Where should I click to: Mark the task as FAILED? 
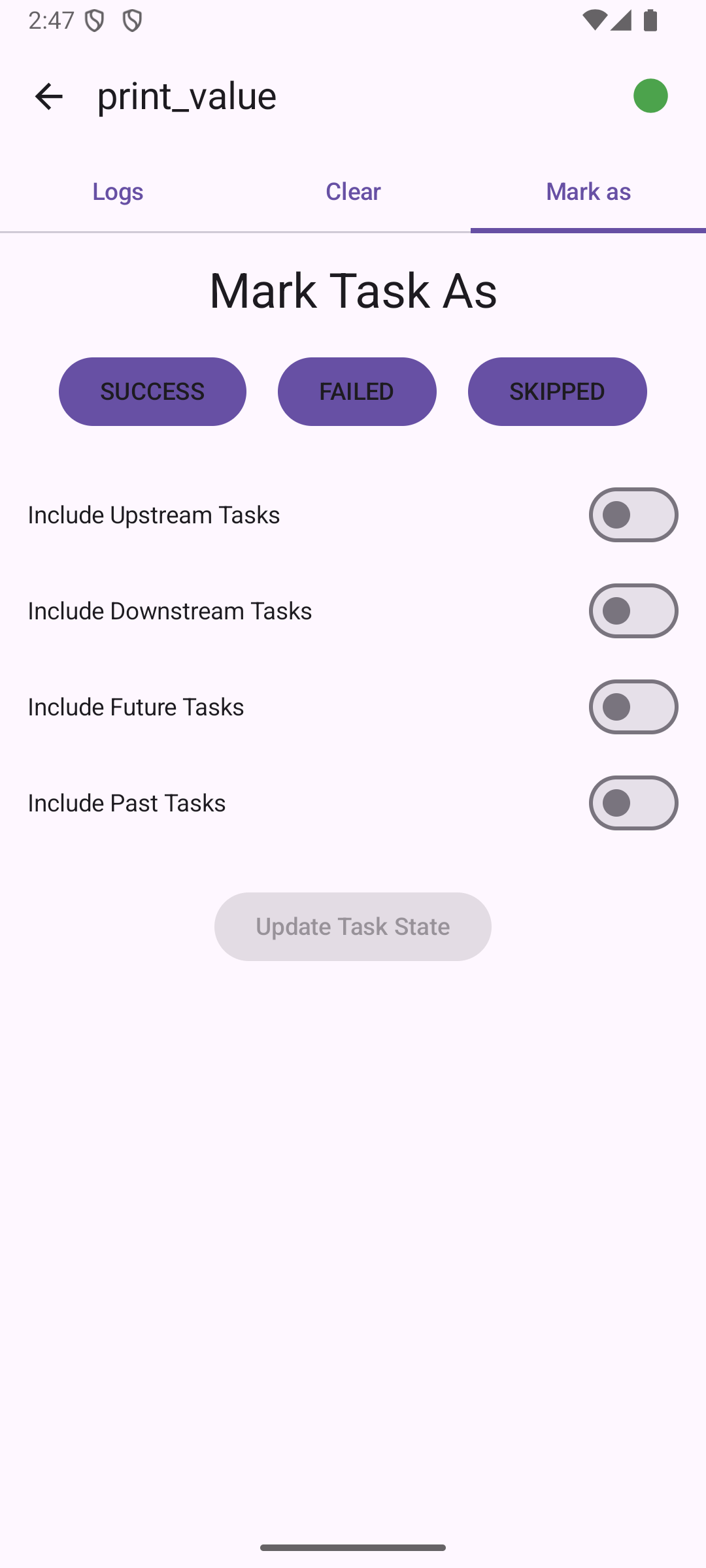click(356, 391)
